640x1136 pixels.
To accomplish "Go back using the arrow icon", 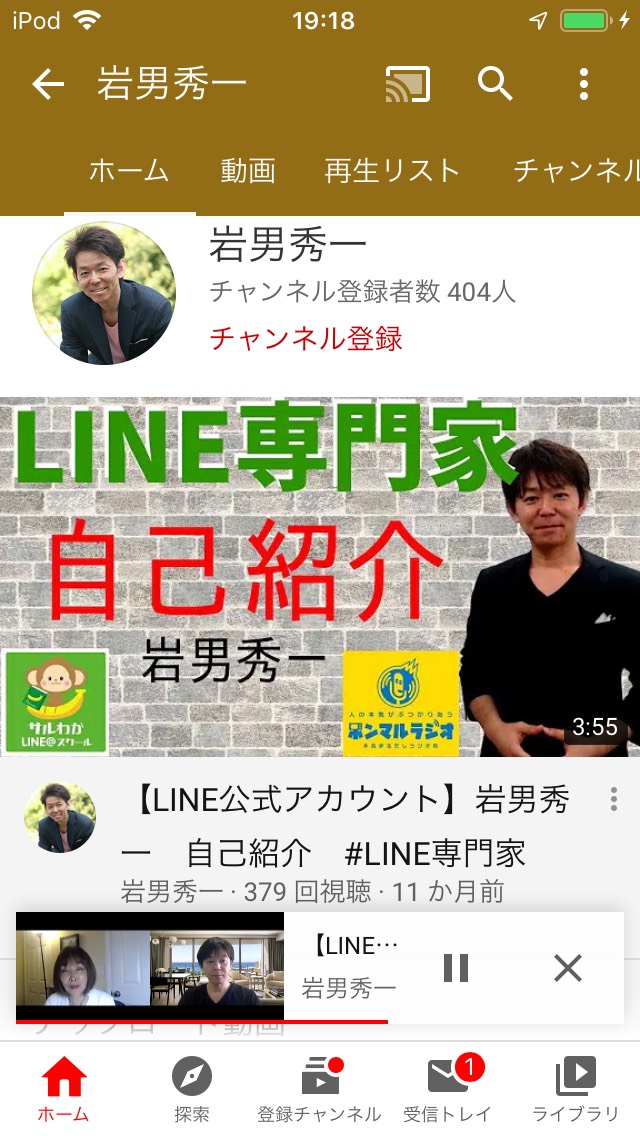I will [48, 85].
